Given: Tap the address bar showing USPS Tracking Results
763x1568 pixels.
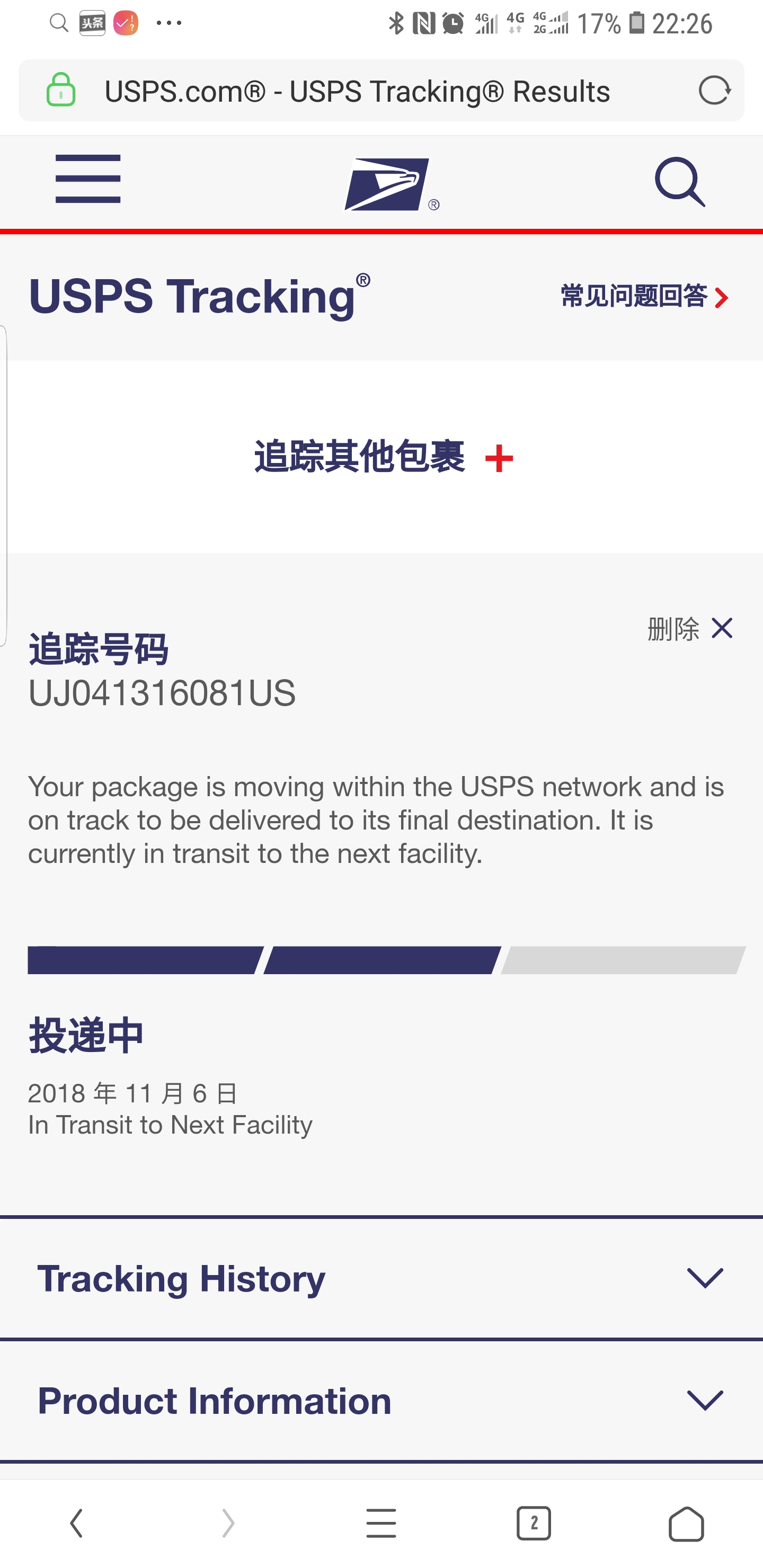Looking at the screenshot, I should point(381,91).
